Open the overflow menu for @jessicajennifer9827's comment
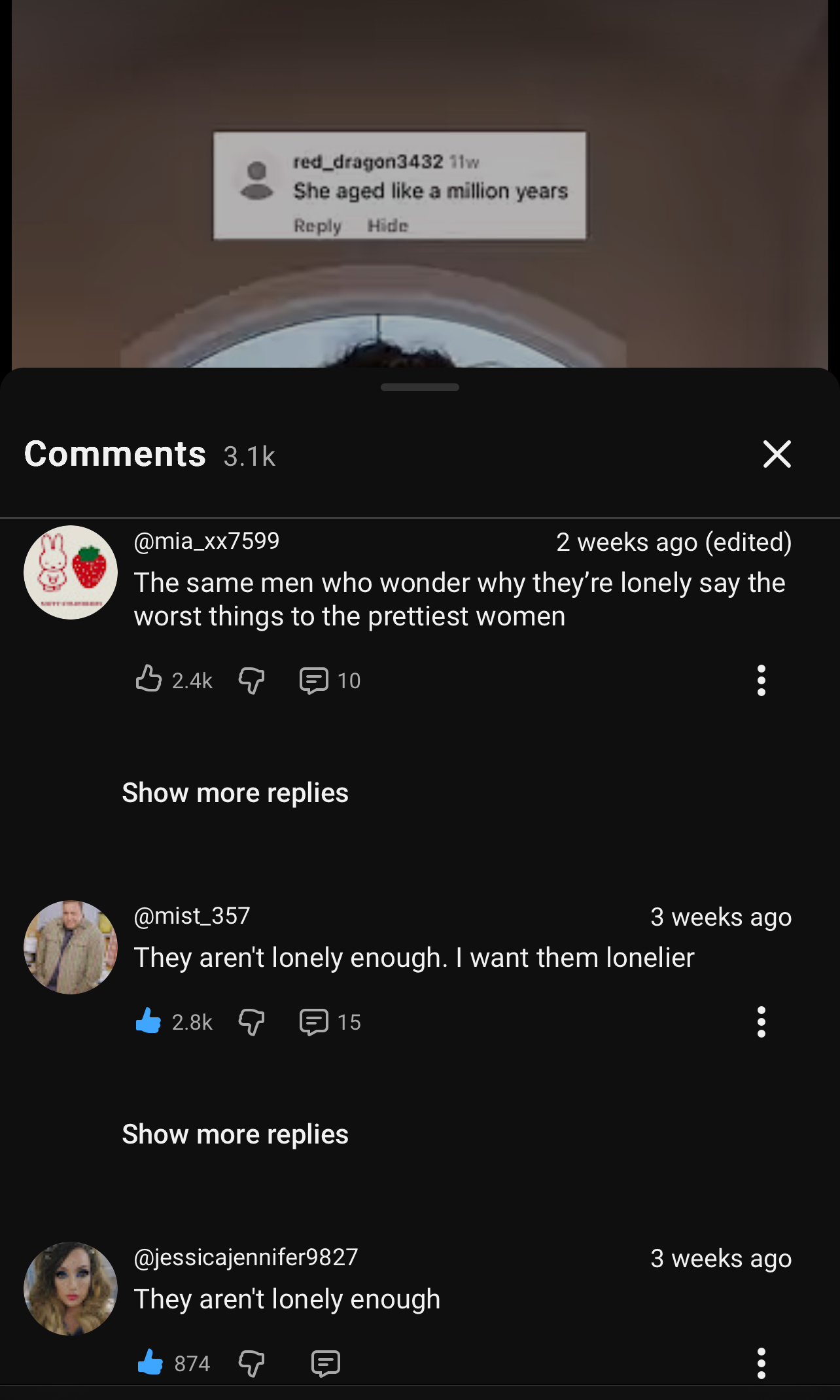 click(x=761, y=1363)
